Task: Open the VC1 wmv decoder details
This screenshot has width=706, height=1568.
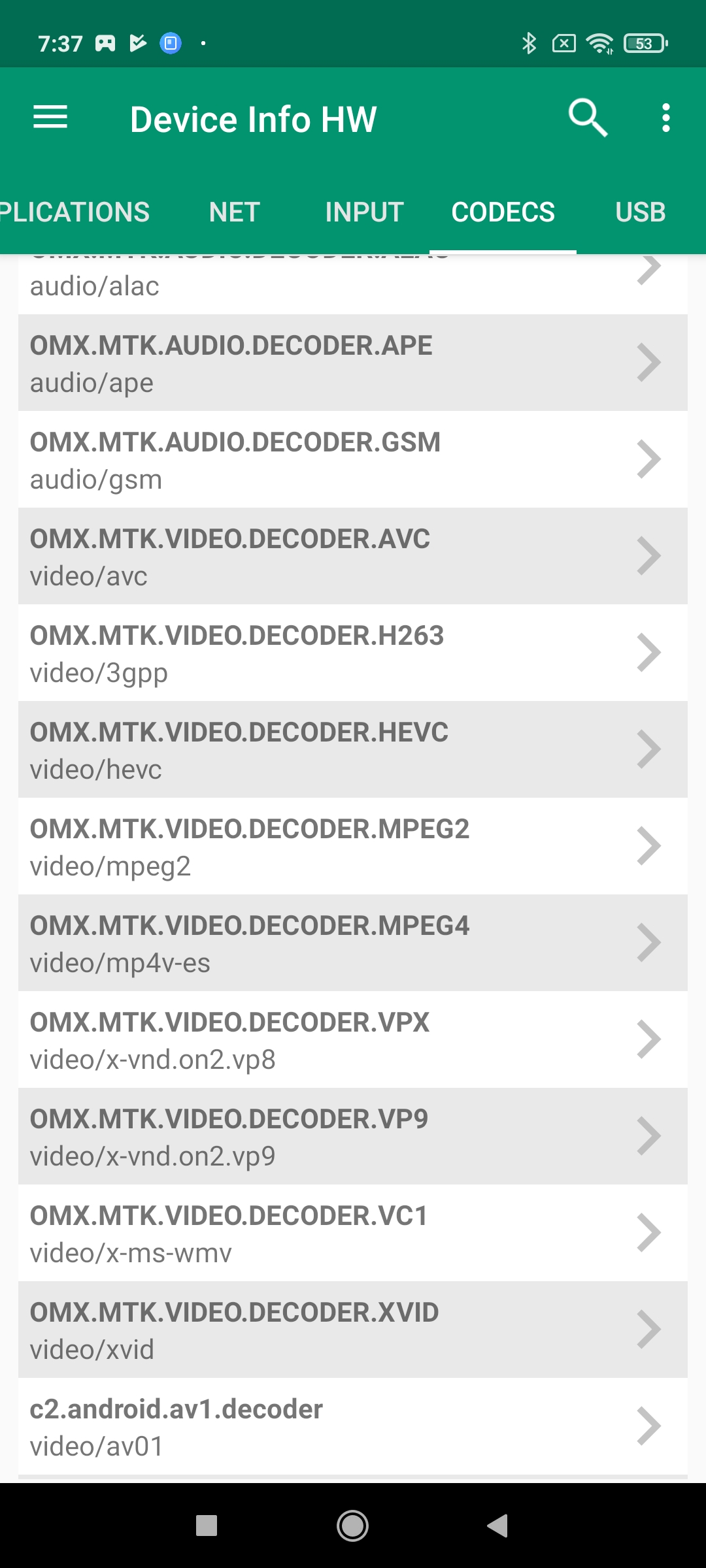Action: (353, 1233)
